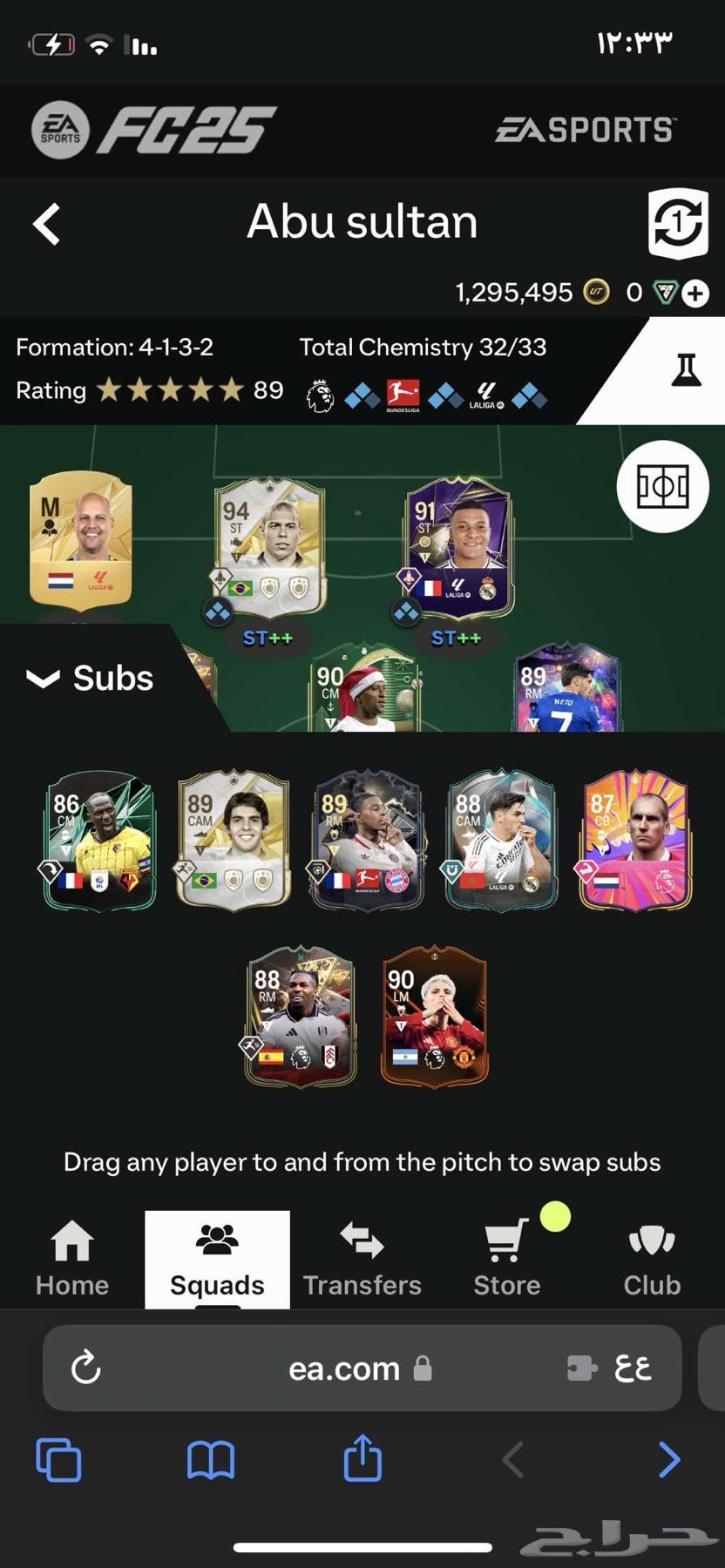Toggle the pitch view button
Screen dimensions: 725x1568
pos(662,486)
